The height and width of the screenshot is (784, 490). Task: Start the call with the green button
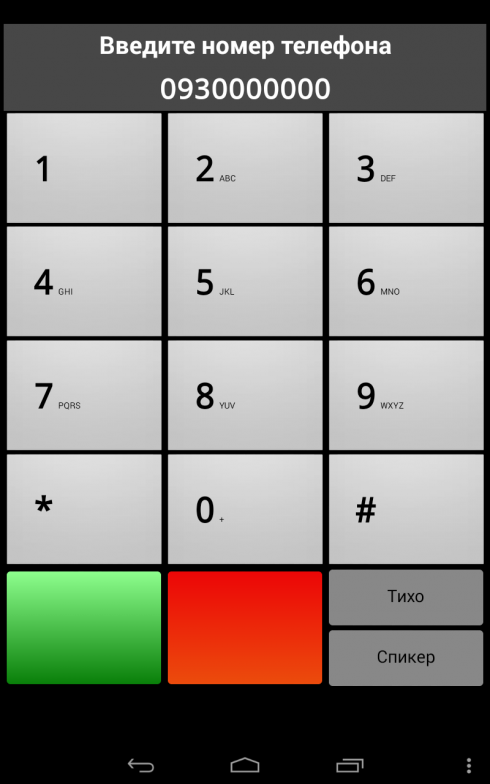click(84, 628)
